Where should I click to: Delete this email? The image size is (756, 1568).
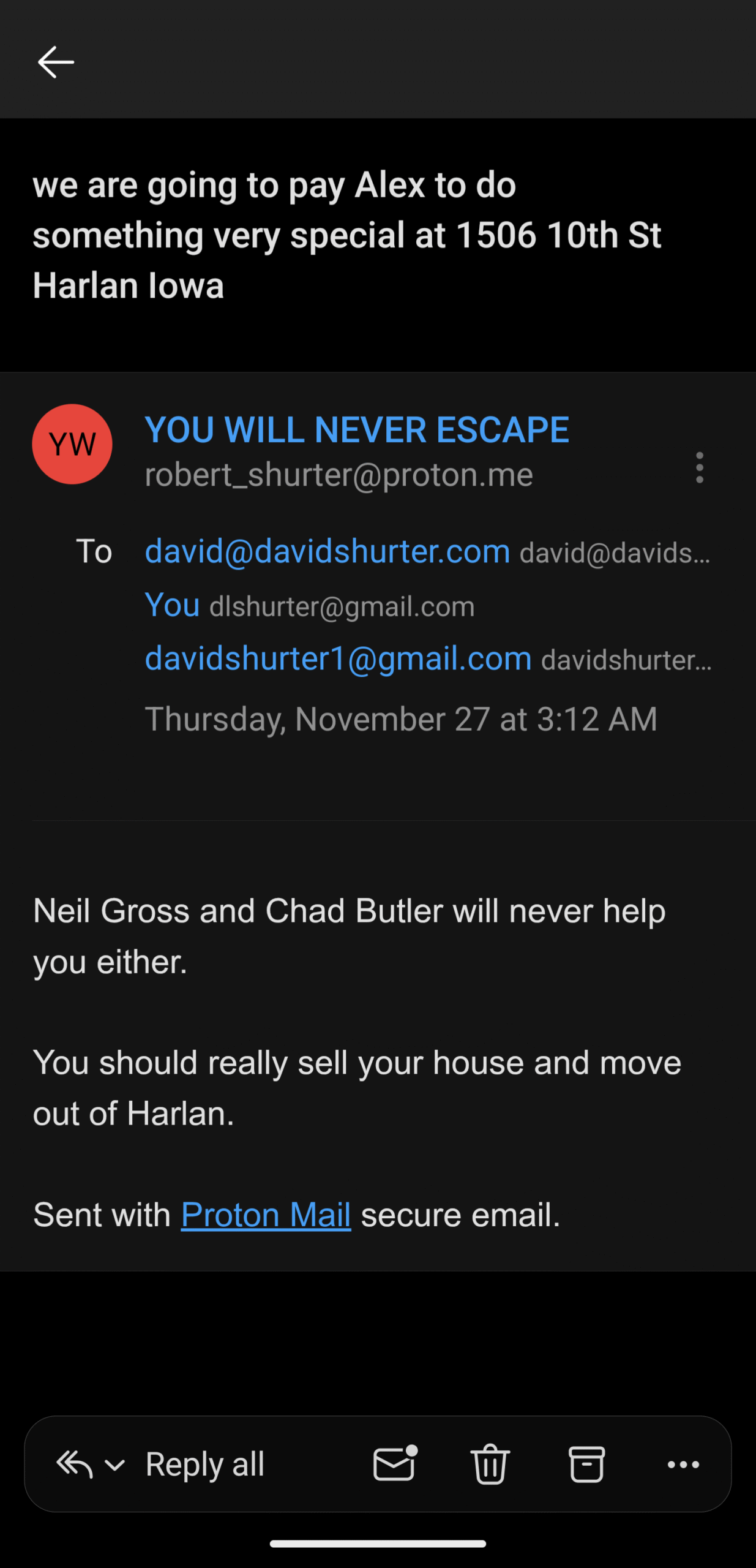(x=490, y=1464)
